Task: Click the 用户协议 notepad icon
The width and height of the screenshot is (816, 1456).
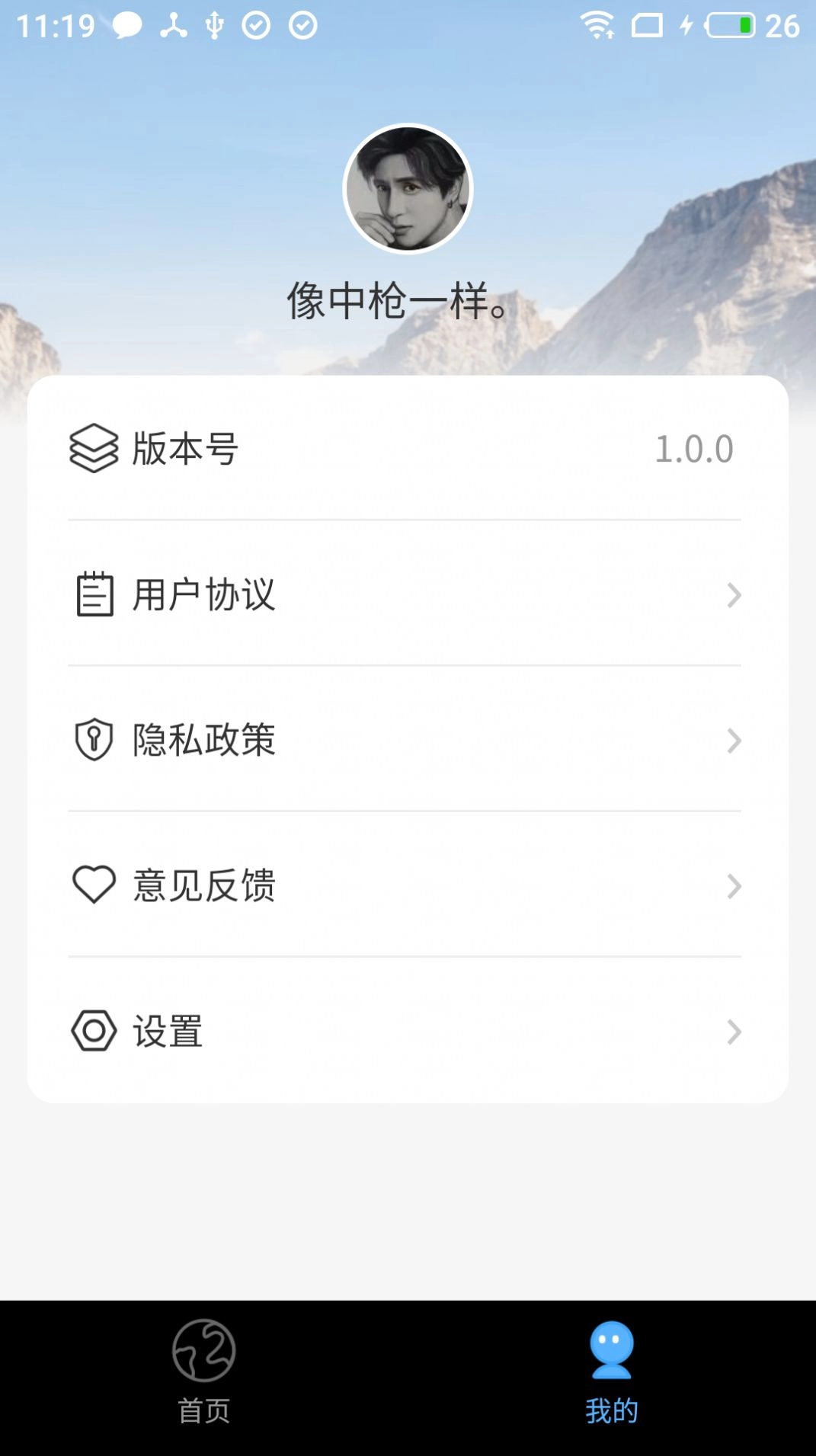Action: pos(93,595)
